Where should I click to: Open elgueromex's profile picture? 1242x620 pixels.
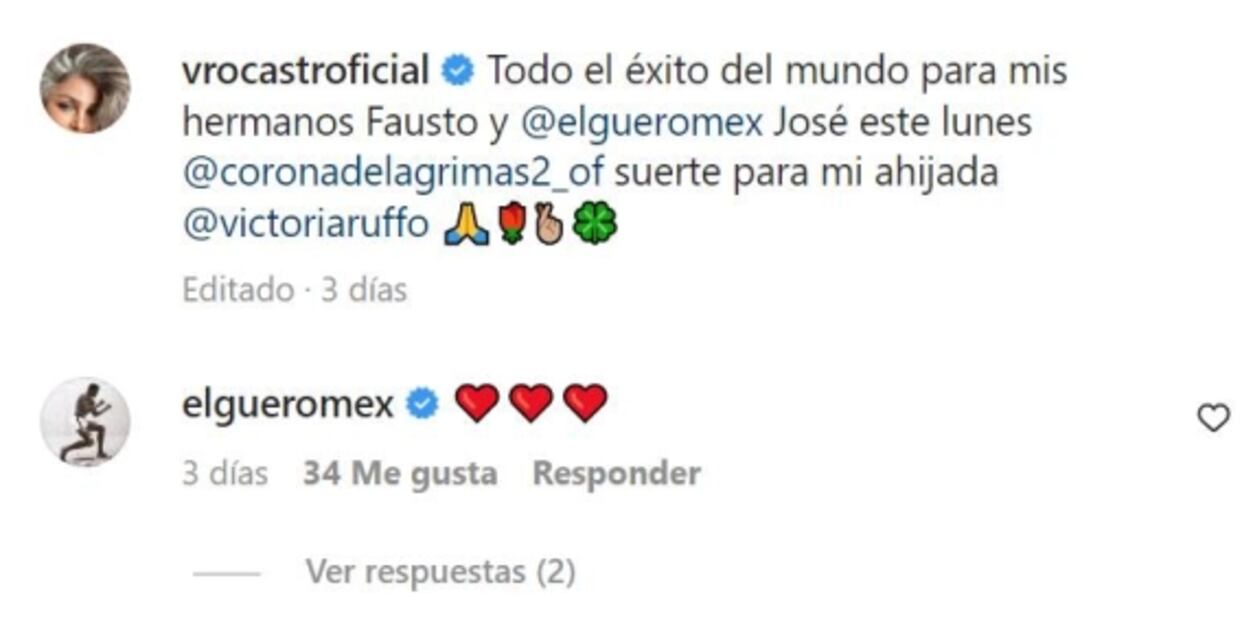85,421
